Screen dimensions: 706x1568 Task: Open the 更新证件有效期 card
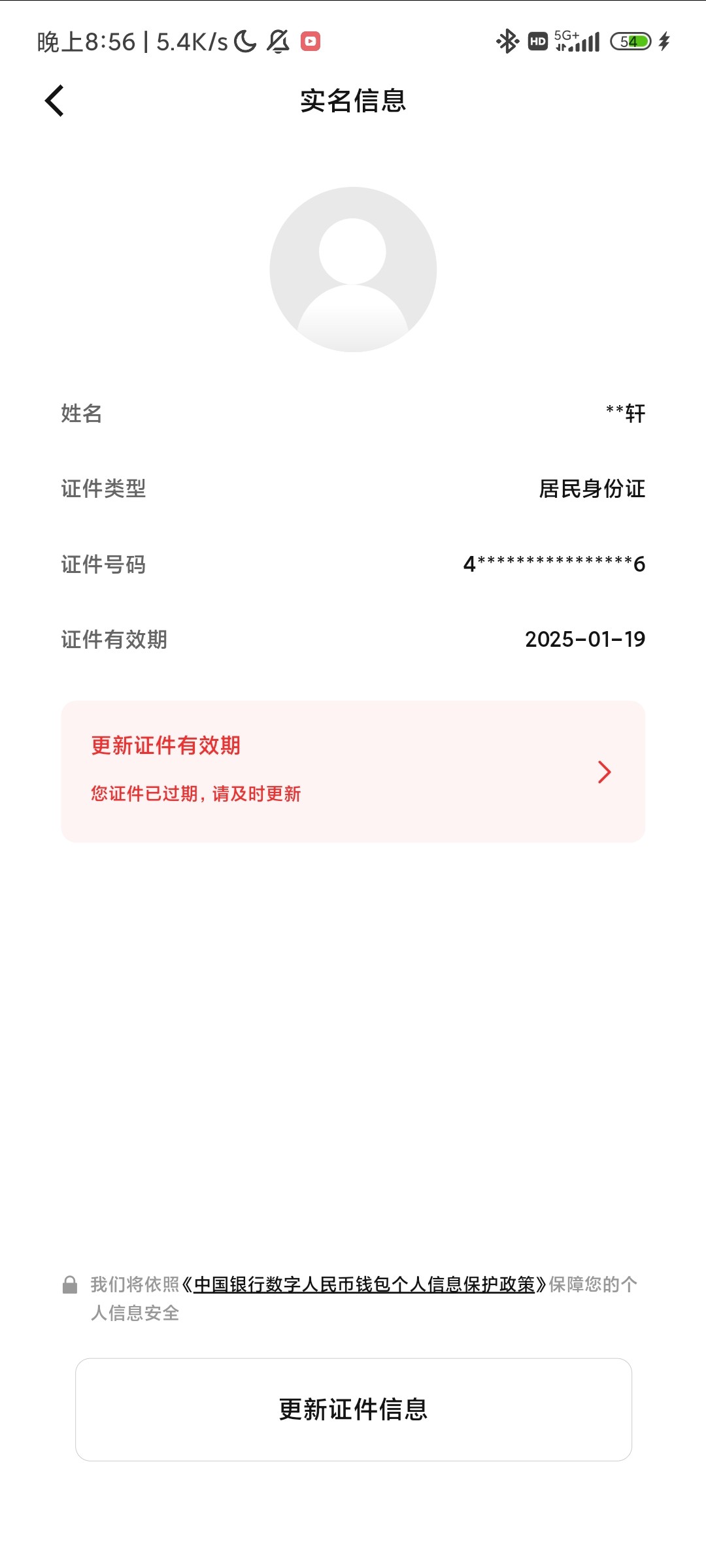coord(353,771)
